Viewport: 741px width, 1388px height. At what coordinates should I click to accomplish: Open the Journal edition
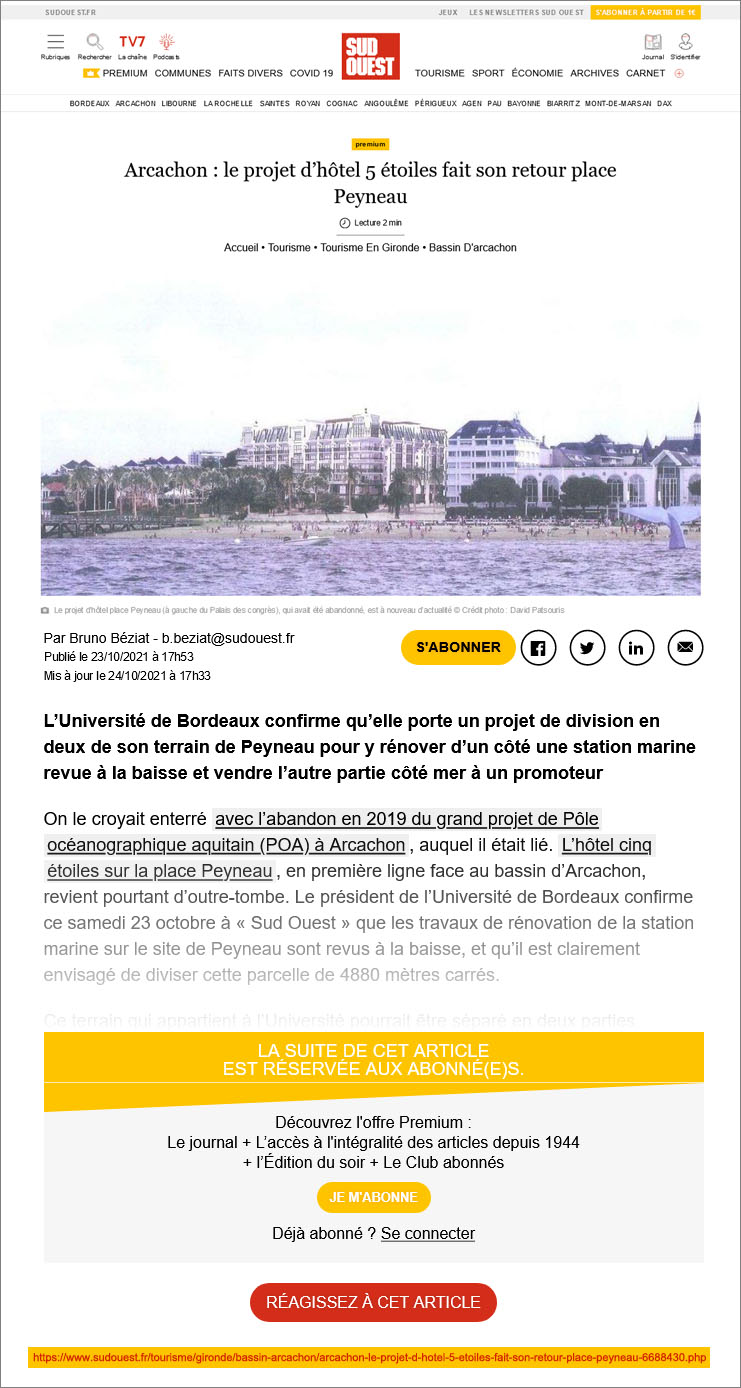653,45
